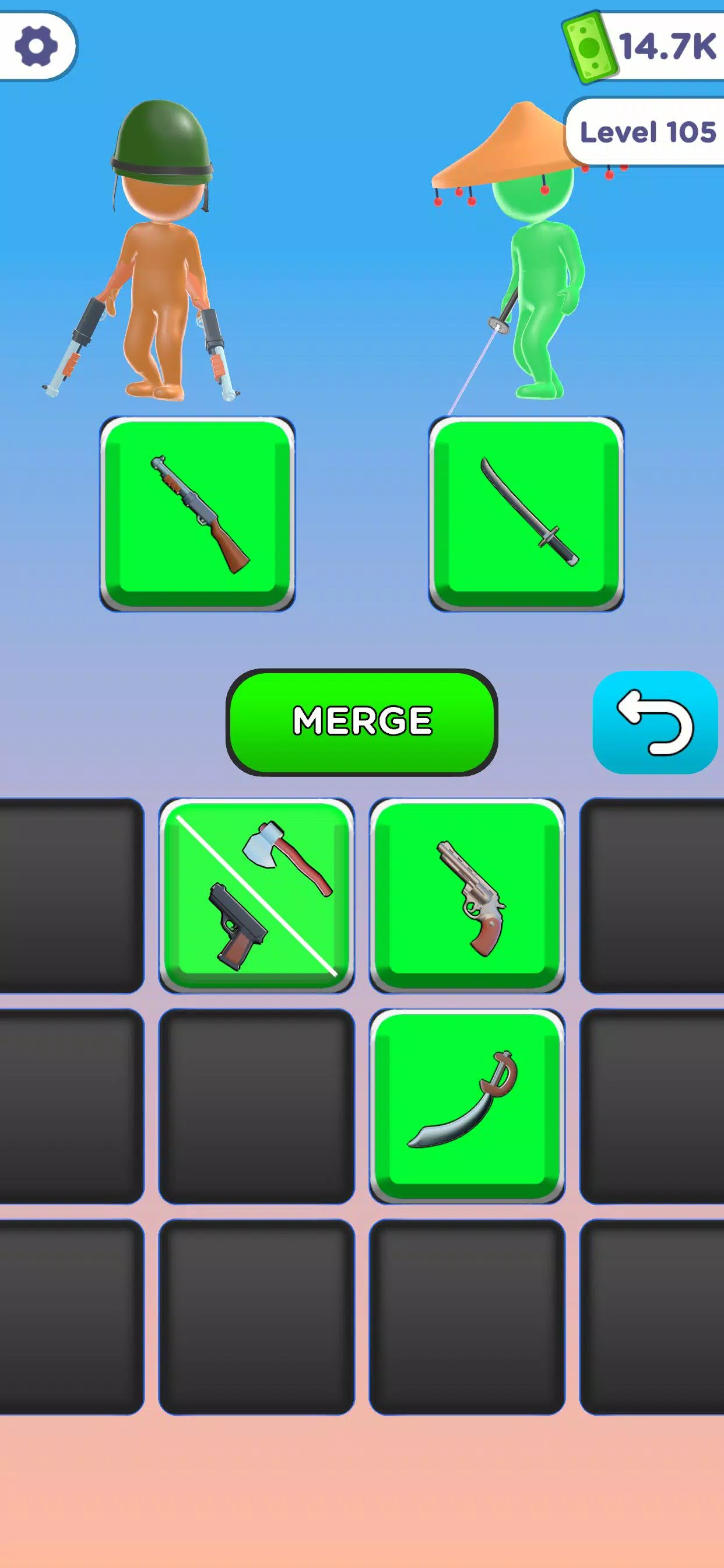Tap the green MERGE button

(x=362, y=722)
